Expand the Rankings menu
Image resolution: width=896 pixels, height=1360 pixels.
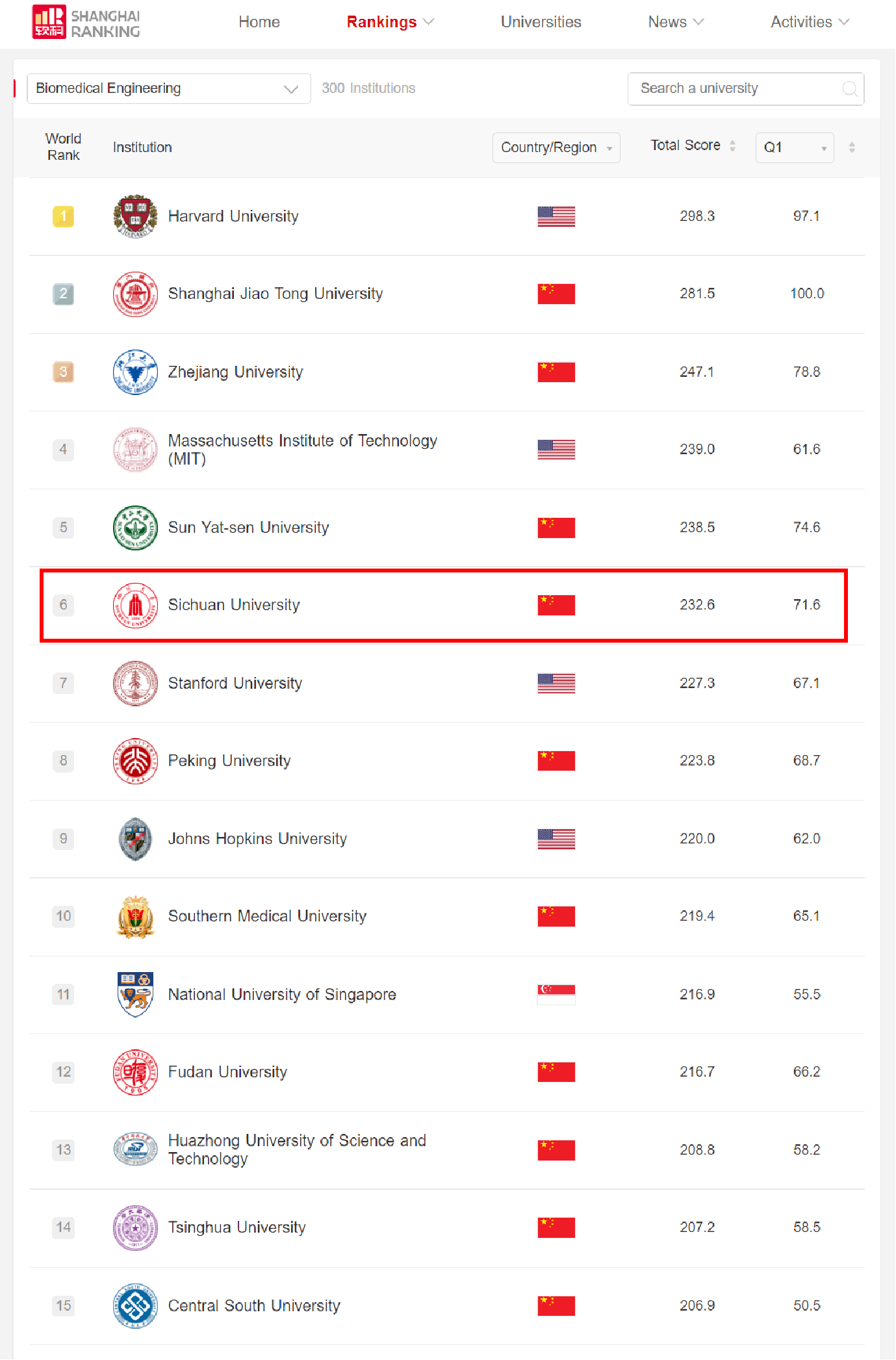(390, 22)
